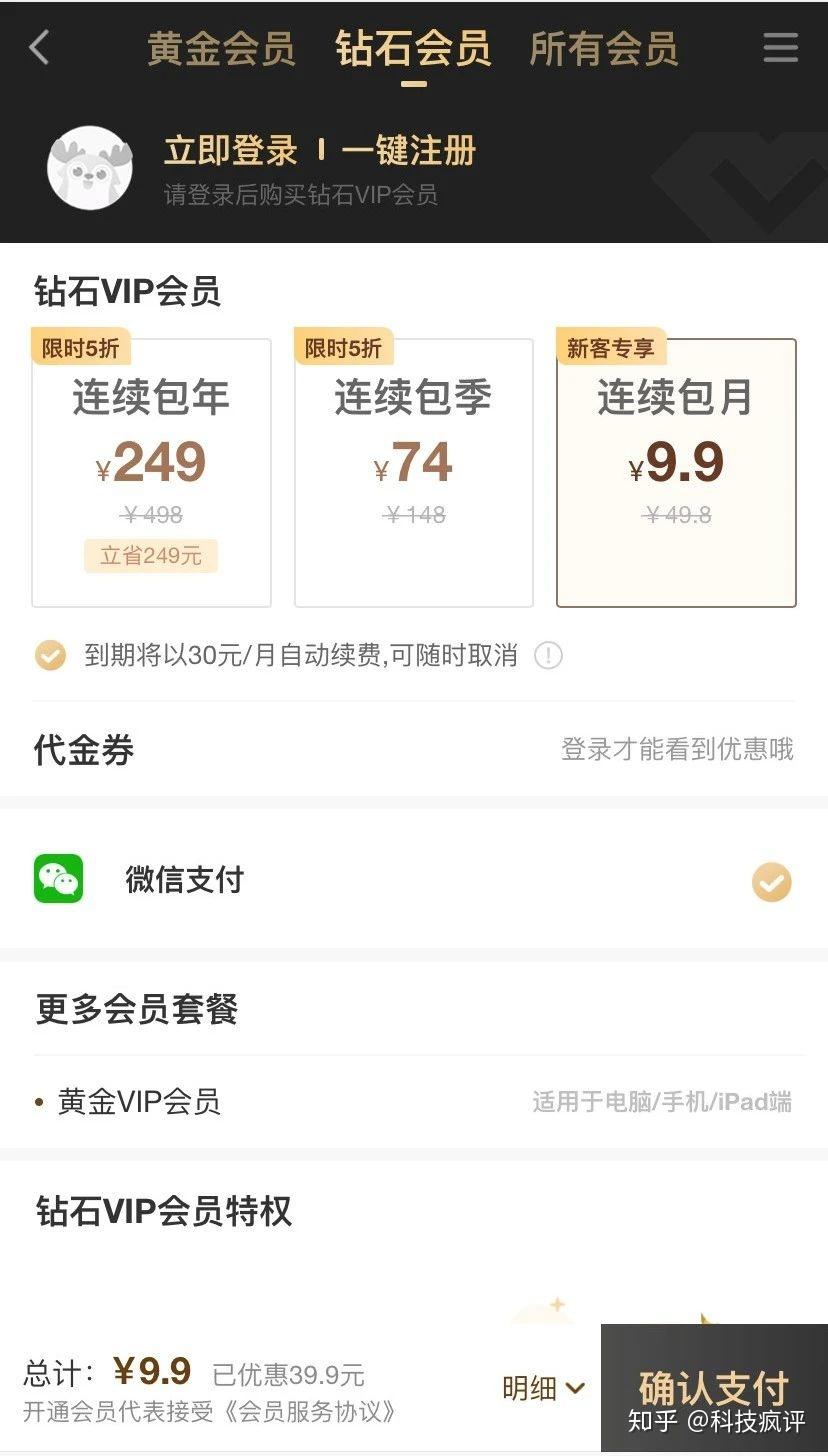This screenshot has width=828, height=1456.
Task: Open the 代金券 voucher row
Action: click(x=414, y=749)
